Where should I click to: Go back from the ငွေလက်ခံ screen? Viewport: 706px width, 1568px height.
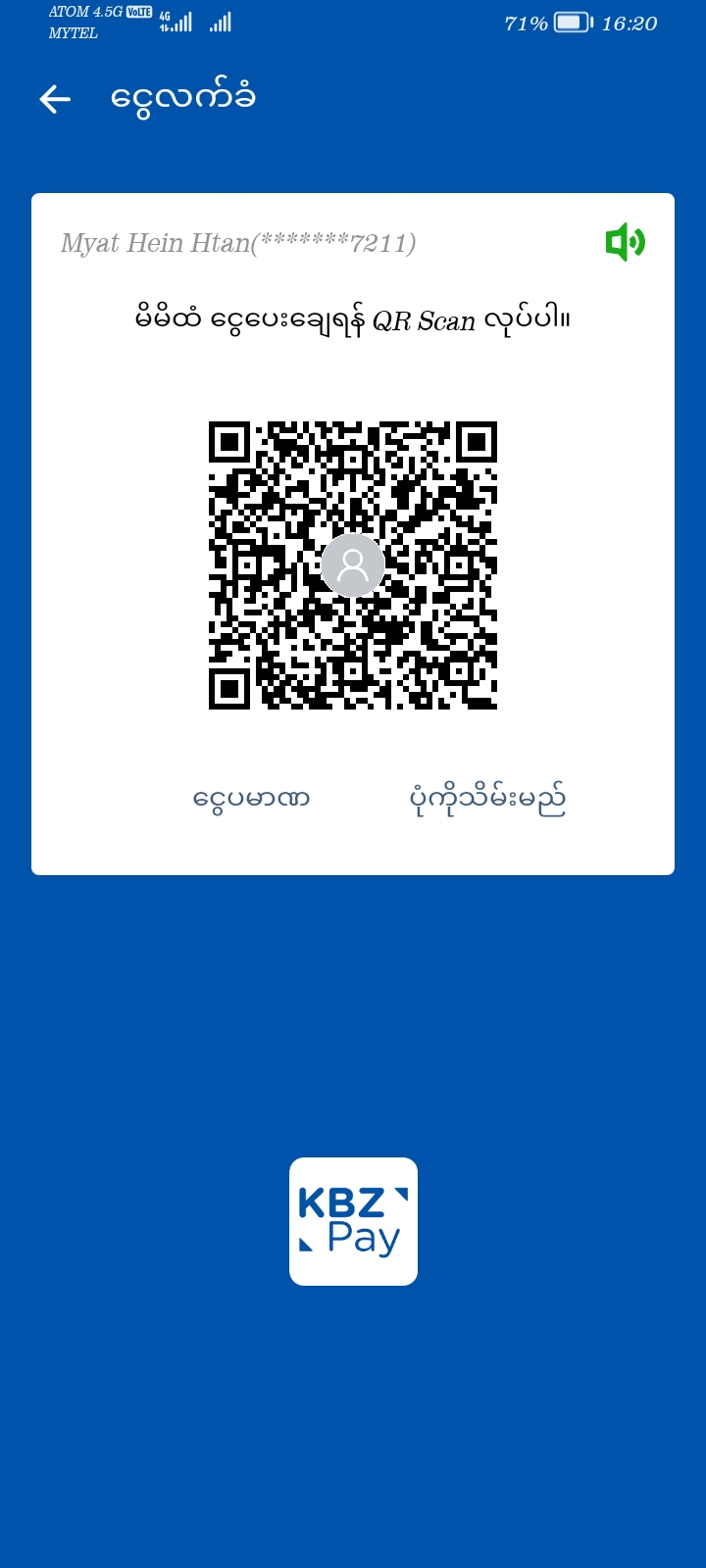tap(55, 99)
